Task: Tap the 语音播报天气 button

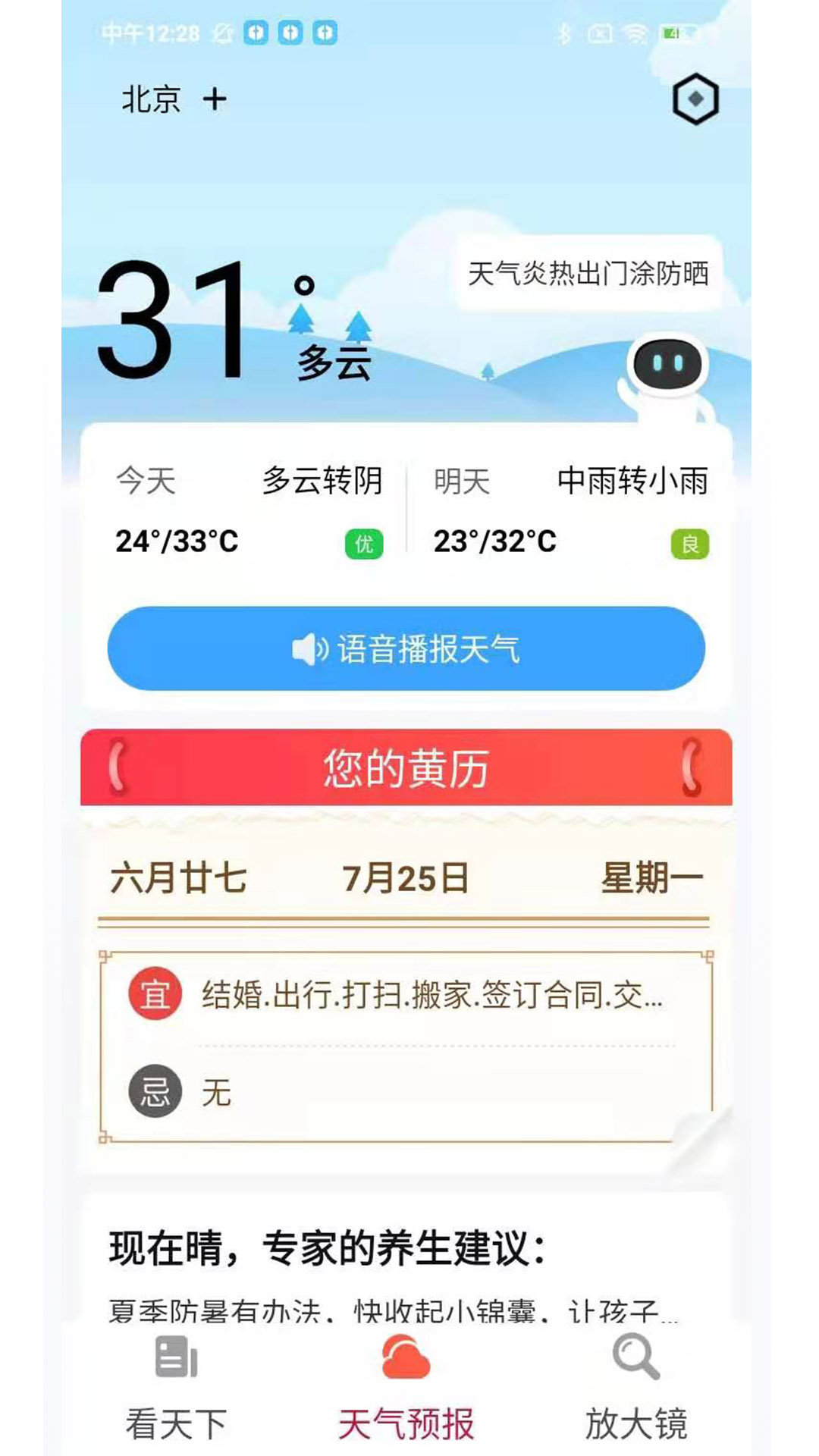Action: [406, 649]
